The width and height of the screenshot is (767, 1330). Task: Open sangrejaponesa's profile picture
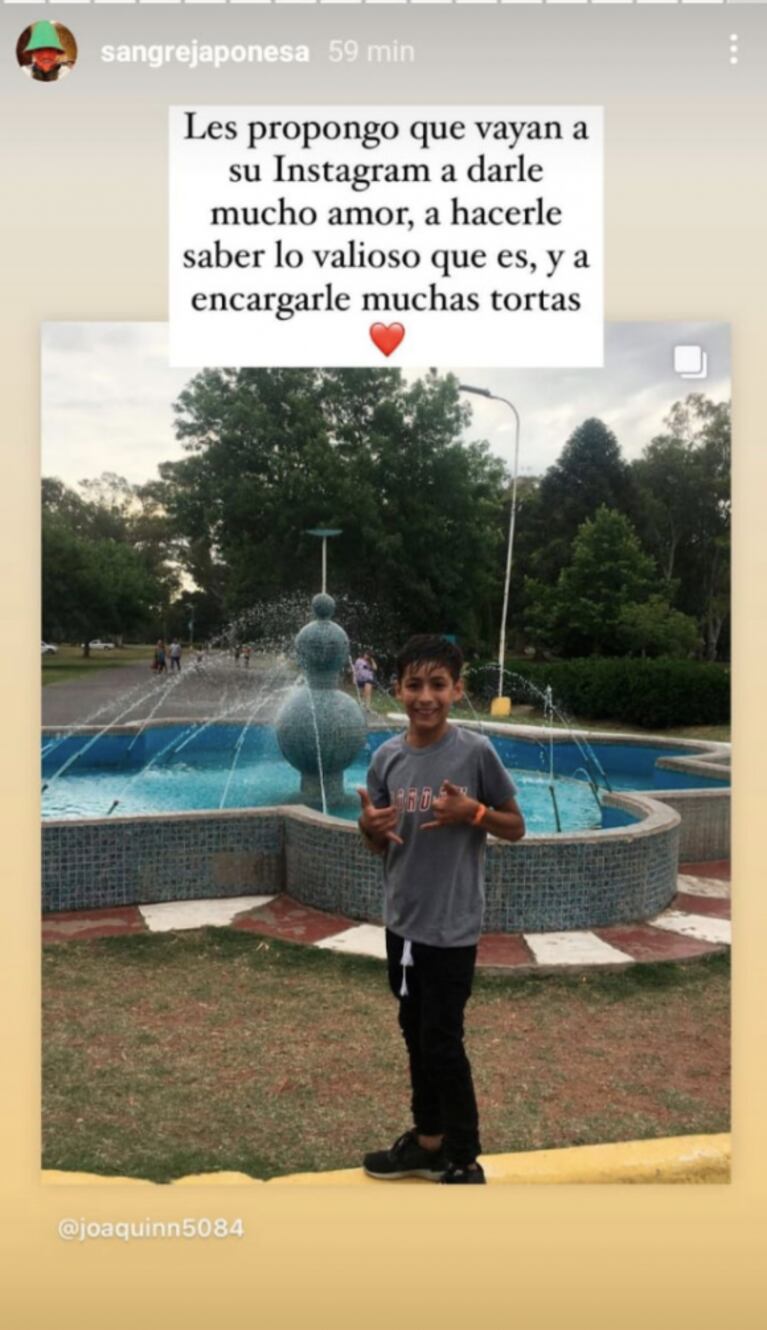tap(46, 51)
